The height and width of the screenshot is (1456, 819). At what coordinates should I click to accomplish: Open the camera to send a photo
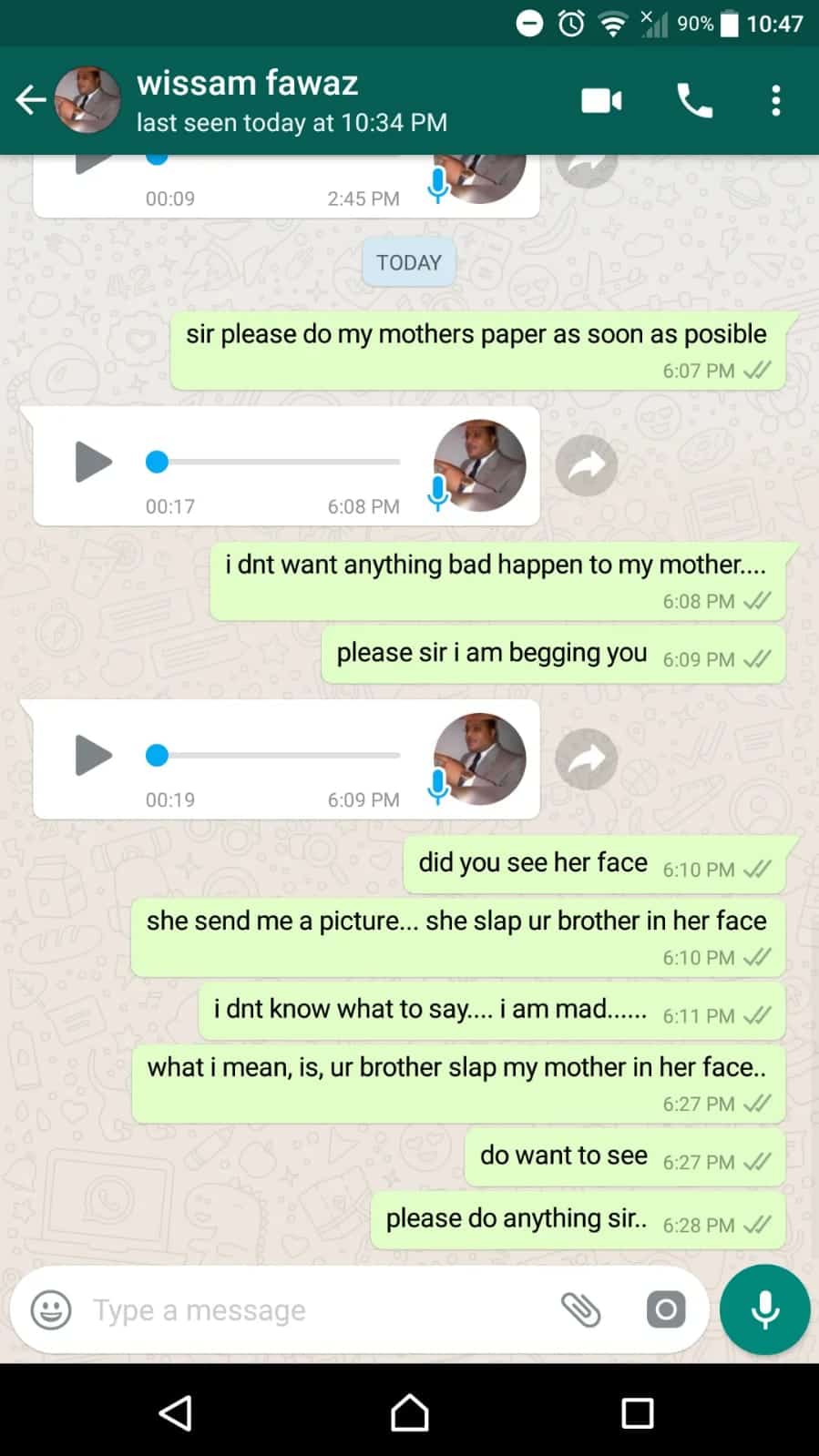coord(666,1310)
